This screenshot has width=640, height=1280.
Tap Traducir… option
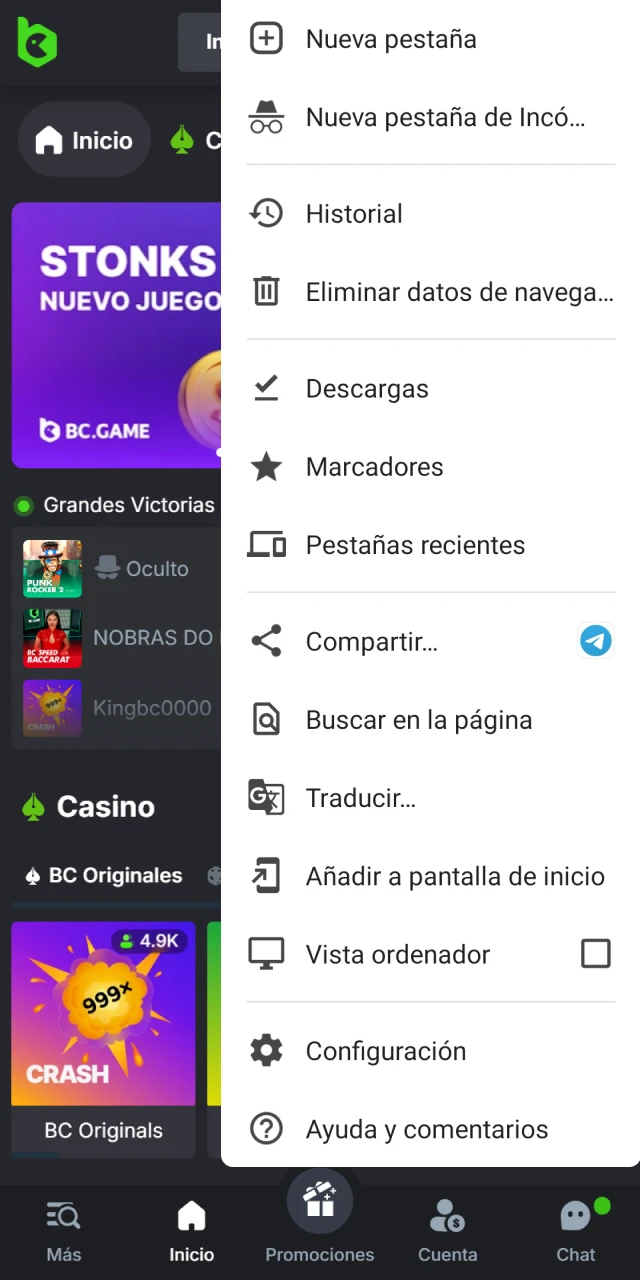(x=360, y=798)
